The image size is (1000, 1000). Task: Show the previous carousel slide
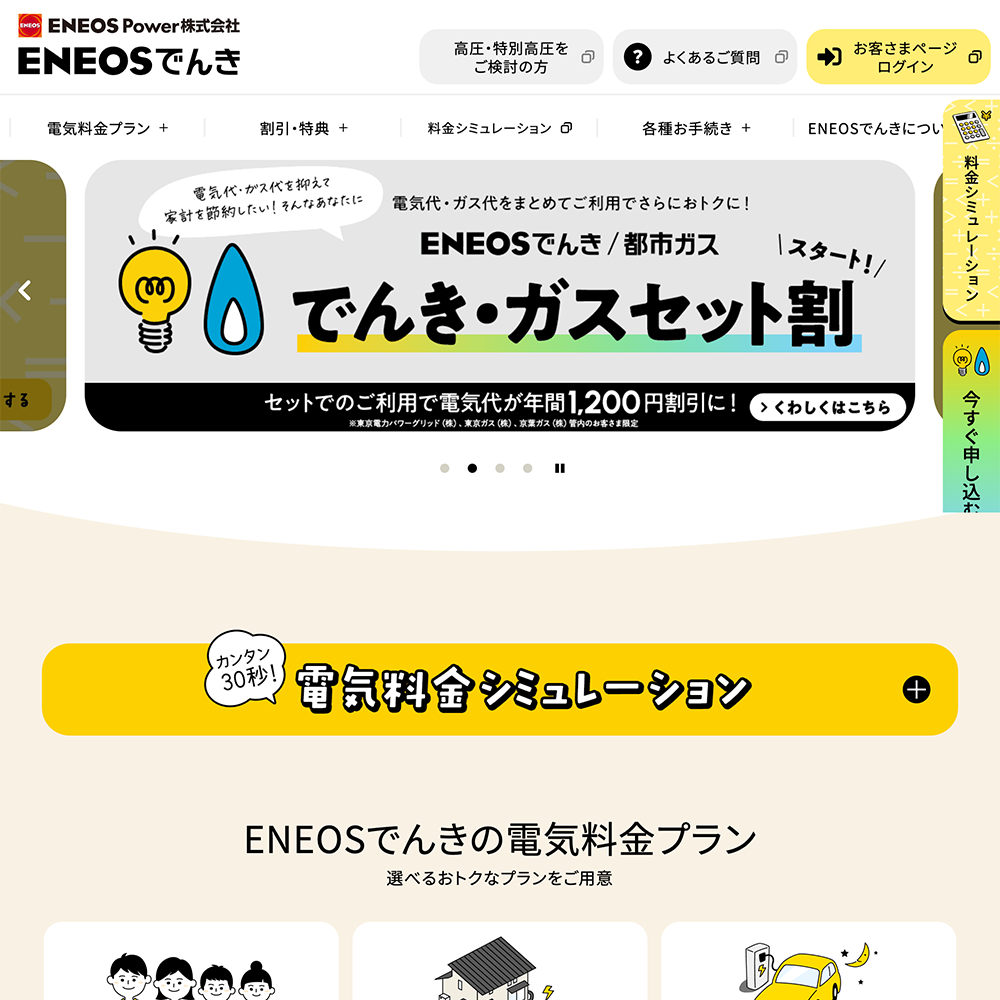(25, 291)
